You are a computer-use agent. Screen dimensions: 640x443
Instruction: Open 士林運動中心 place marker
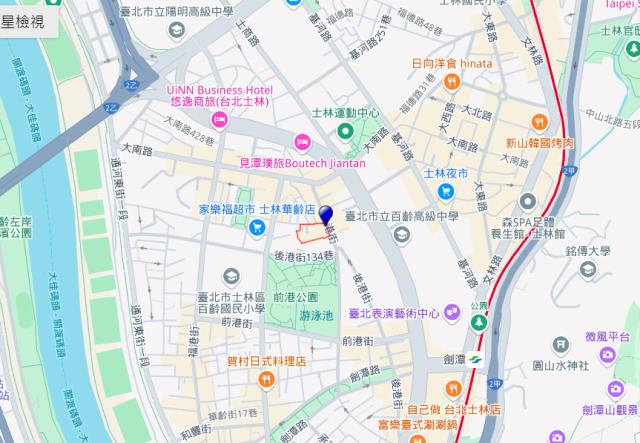[x=345, y=131]
